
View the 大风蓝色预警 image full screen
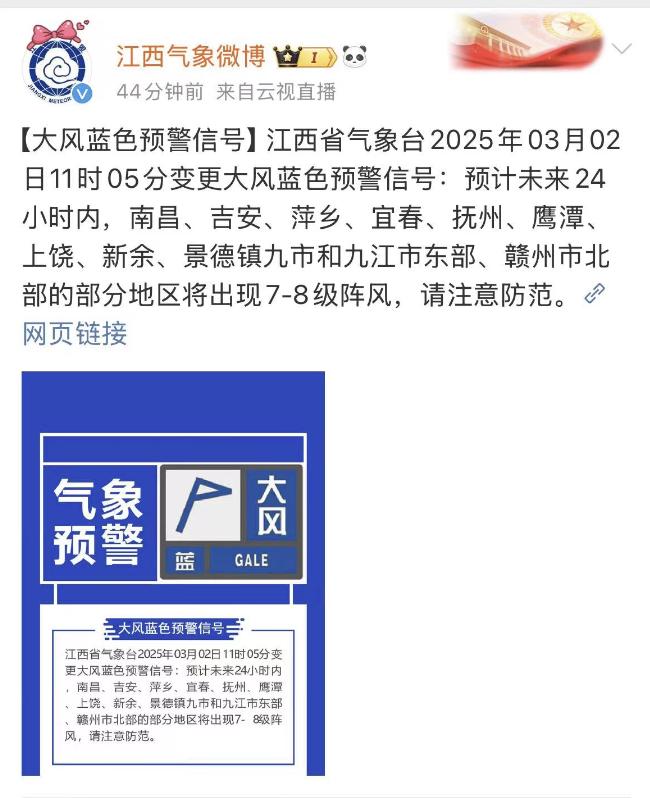[173, 574]
